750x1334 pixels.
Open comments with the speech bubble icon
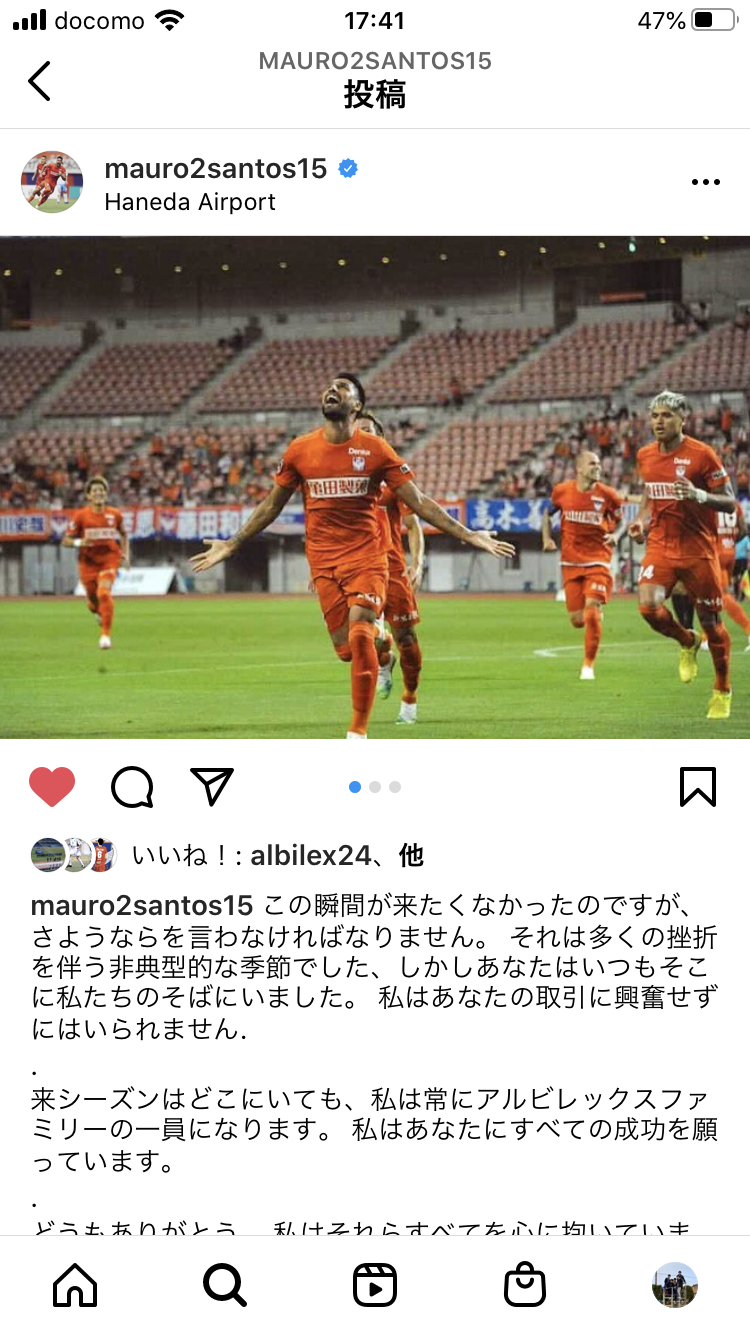click(132, 787)
